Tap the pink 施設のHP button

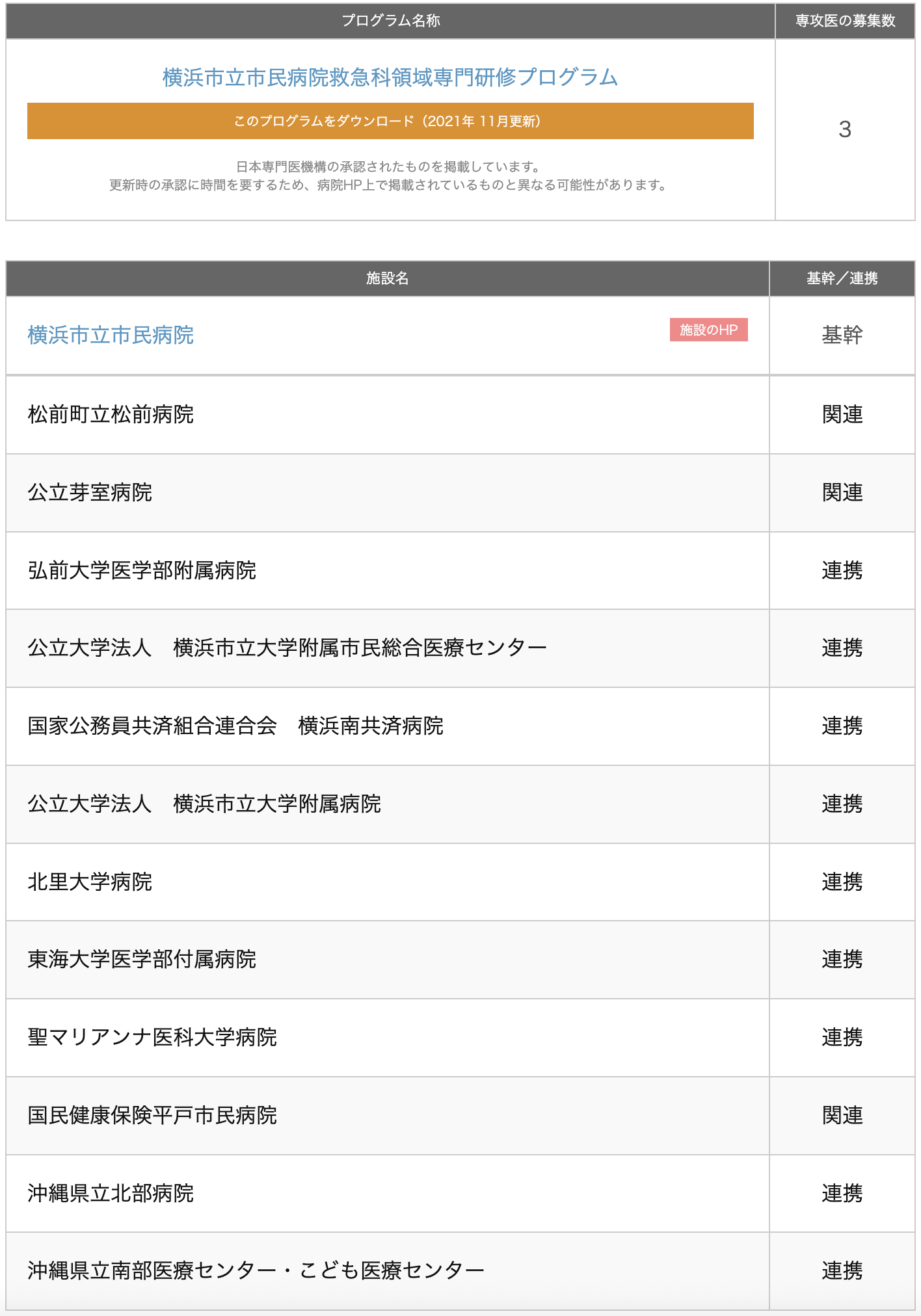[708, 330]
